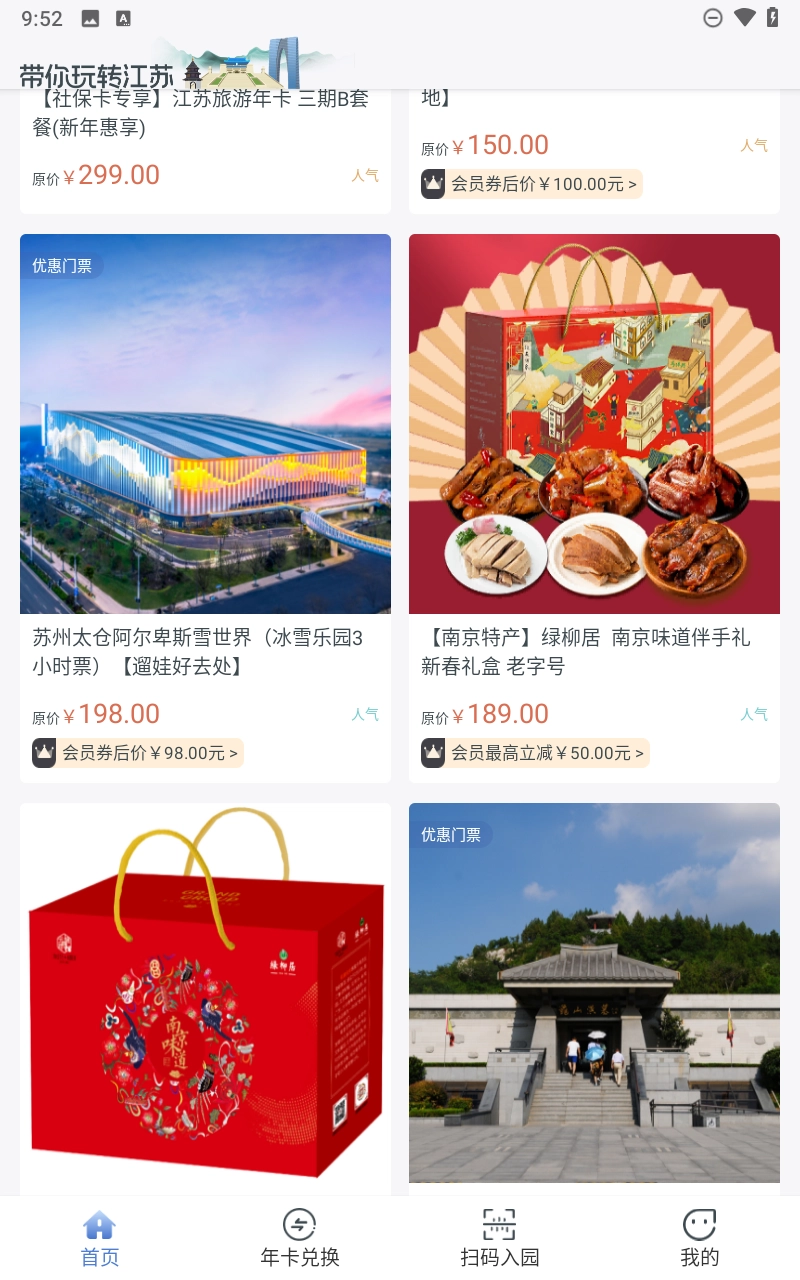Image resolution: width=800 pixels, height=1280 pixels.
Task: Tap the 我的 profile face icon
Action: [x=699, y=1223]
